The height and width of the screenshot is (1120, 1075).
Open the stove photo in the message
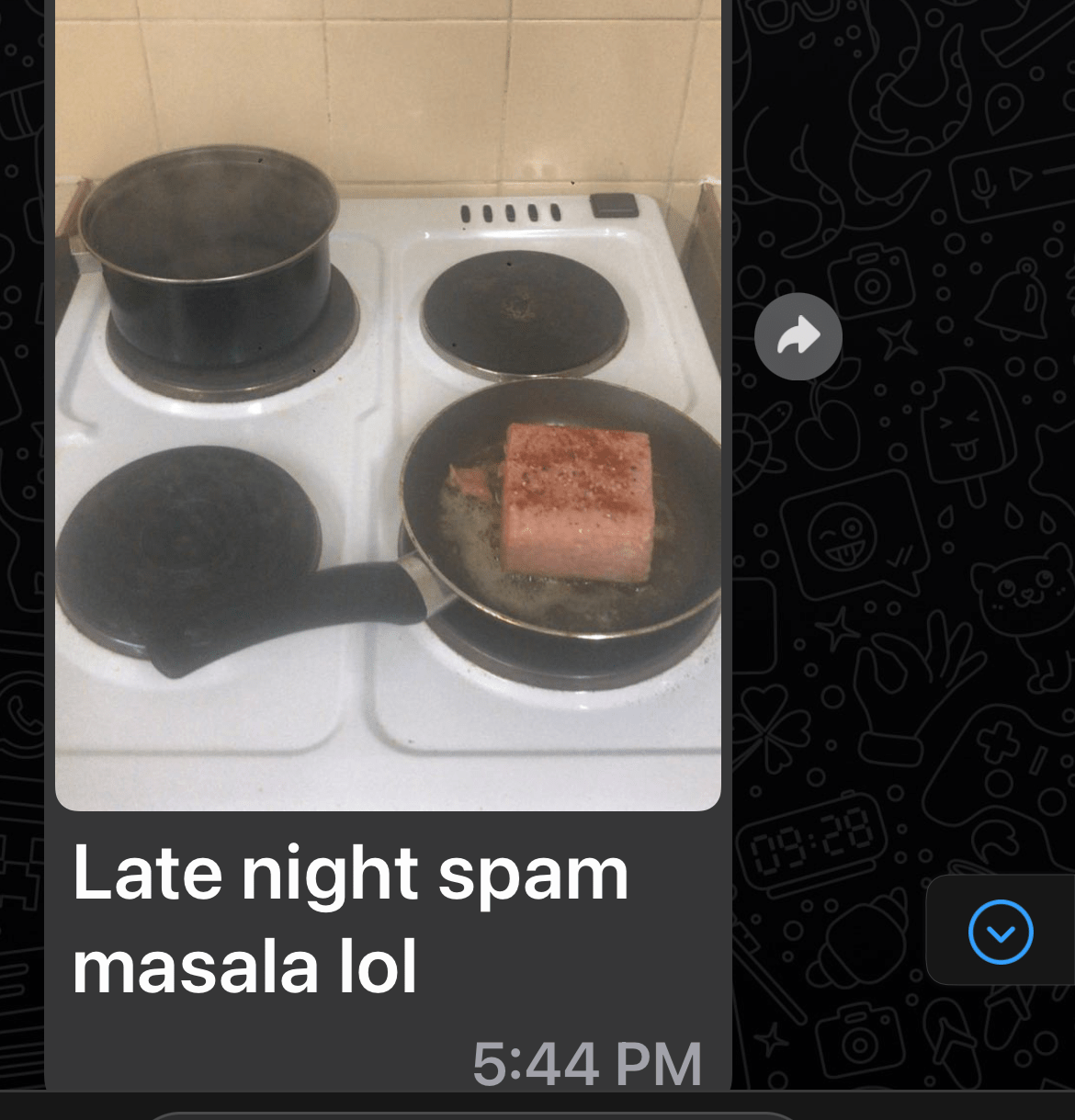point(388,404)
